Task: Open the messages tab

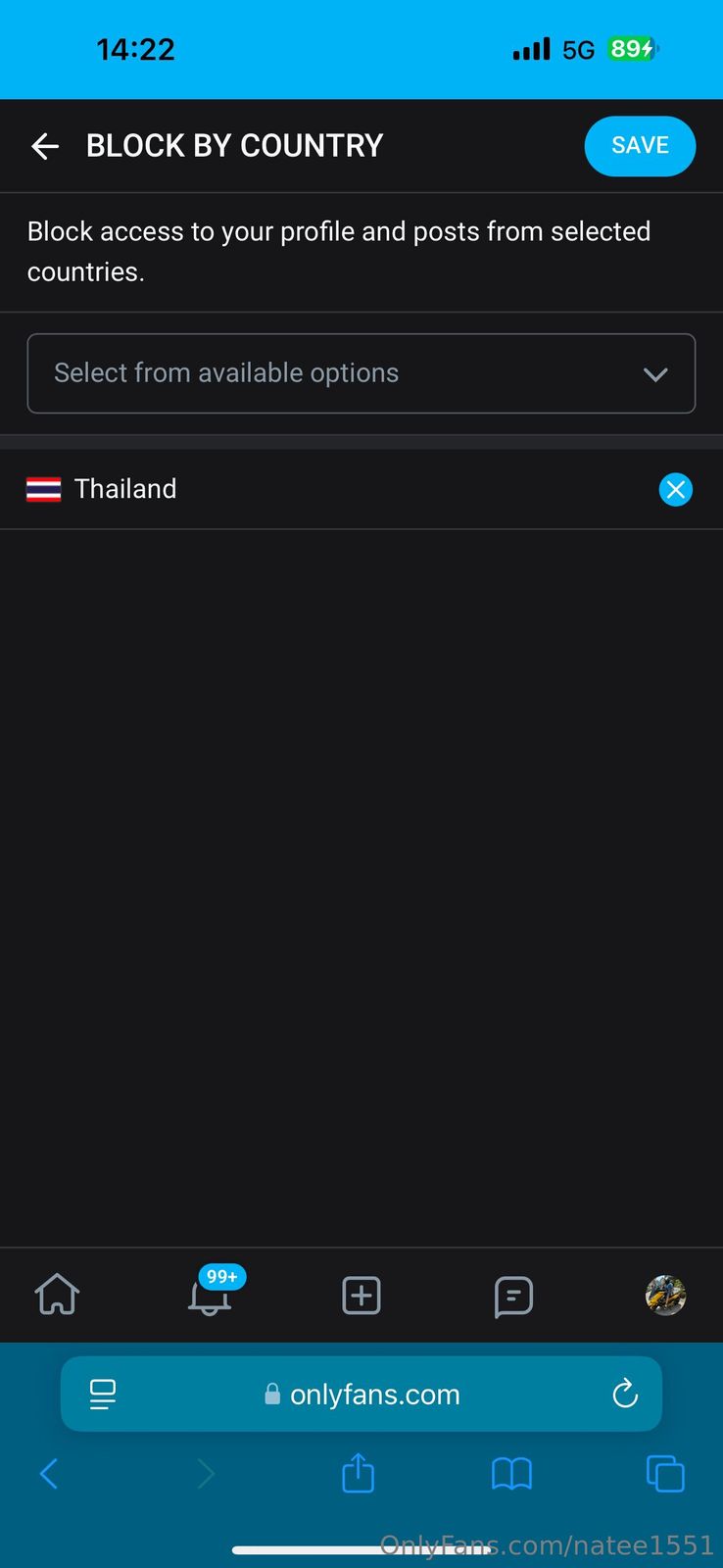Action: pyautogui.click(x=513, y=1296)
